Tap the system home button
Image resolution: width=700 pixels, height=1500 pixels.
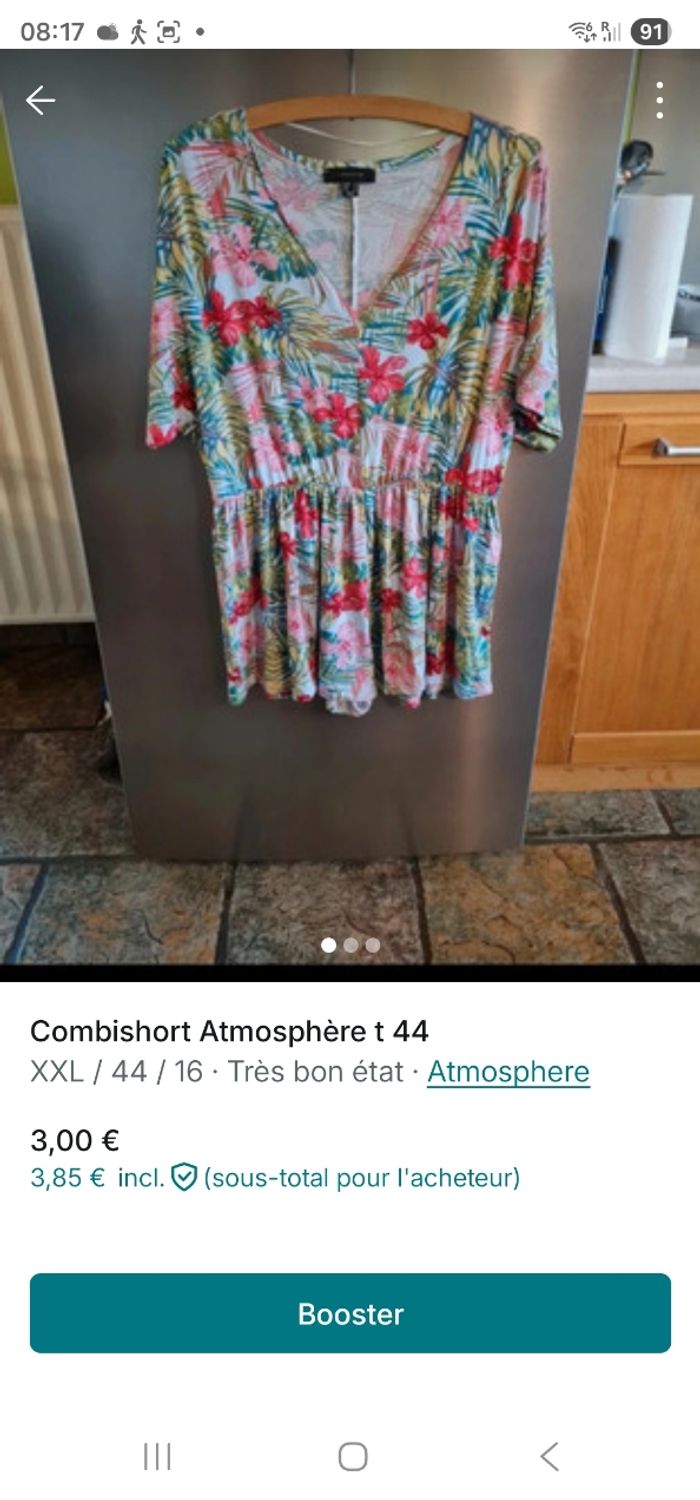352,1457
